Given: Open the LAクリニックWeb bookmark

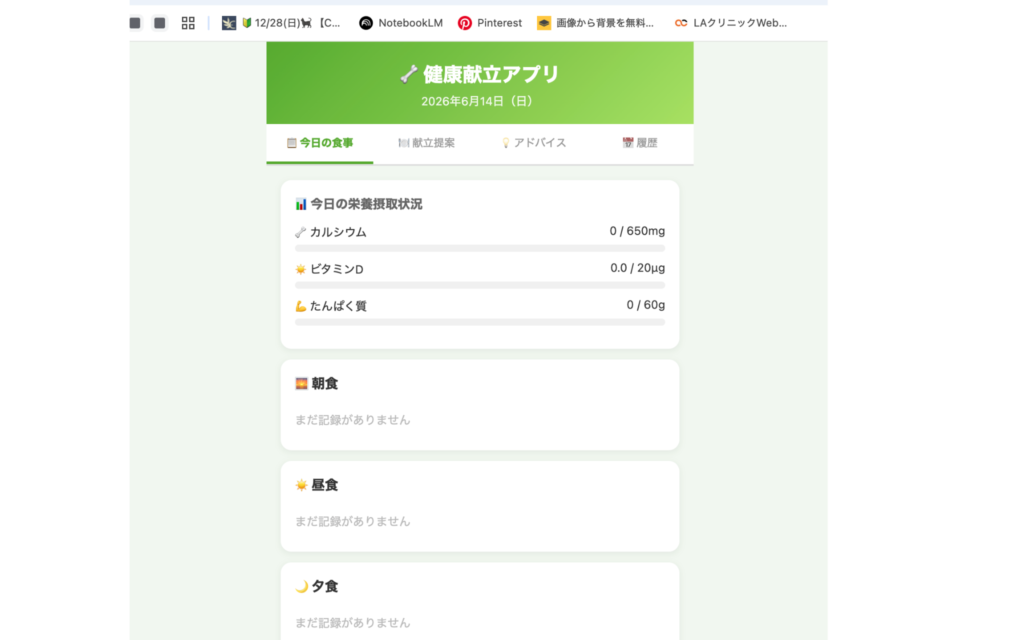Looking at the screenshot, I should [731, 23].
